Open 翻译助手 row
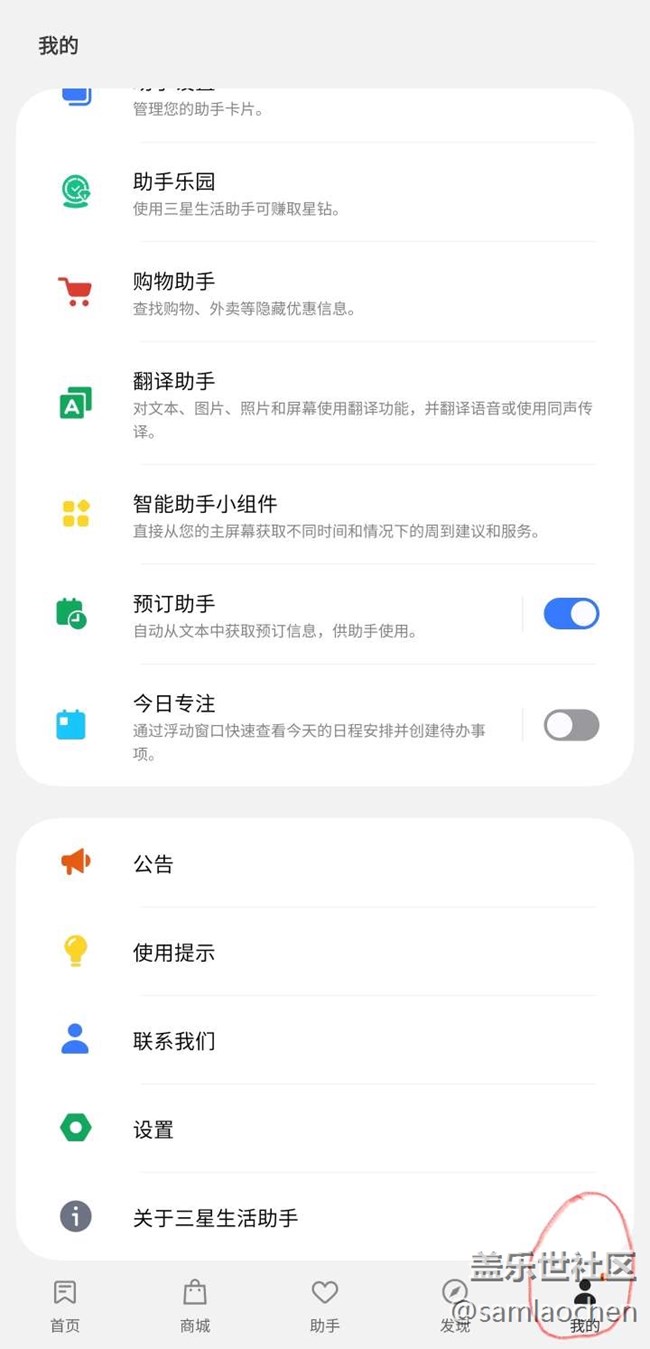The image size is (650, 1349). tap(325, 403)
